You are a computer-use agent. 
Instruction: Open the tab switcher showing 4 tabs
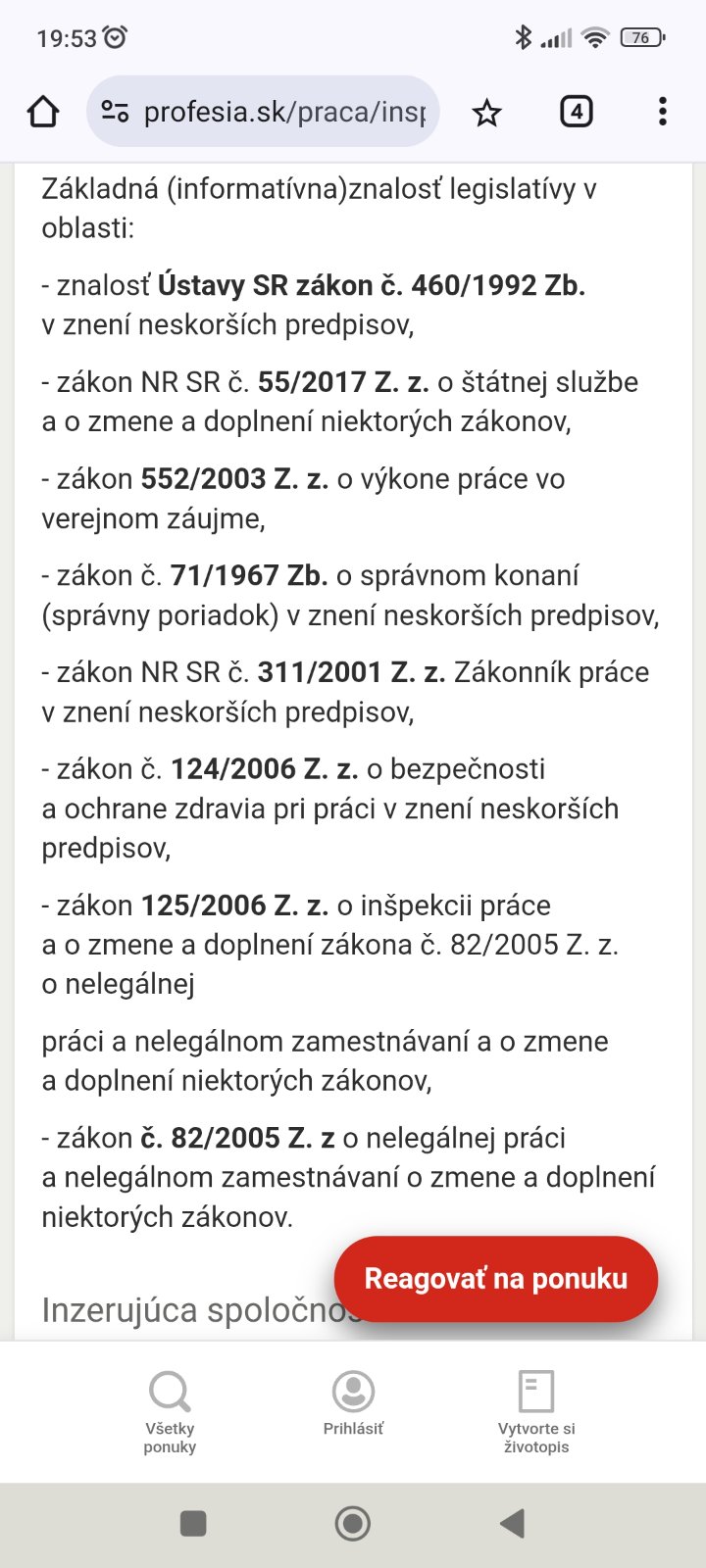click(576, 113)
